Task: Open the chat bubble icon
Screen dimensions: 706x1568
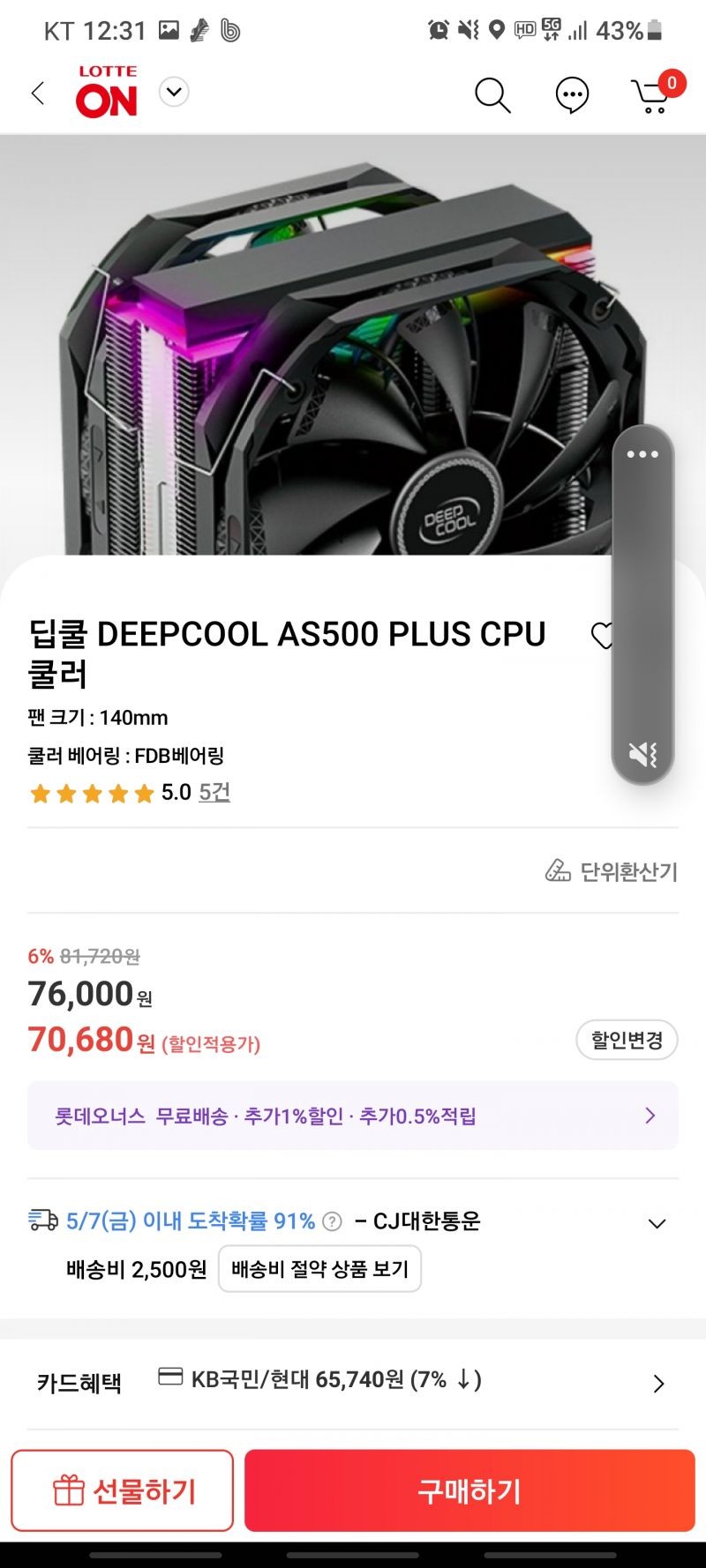Action: pyautogui.click(x=572, y=95)
